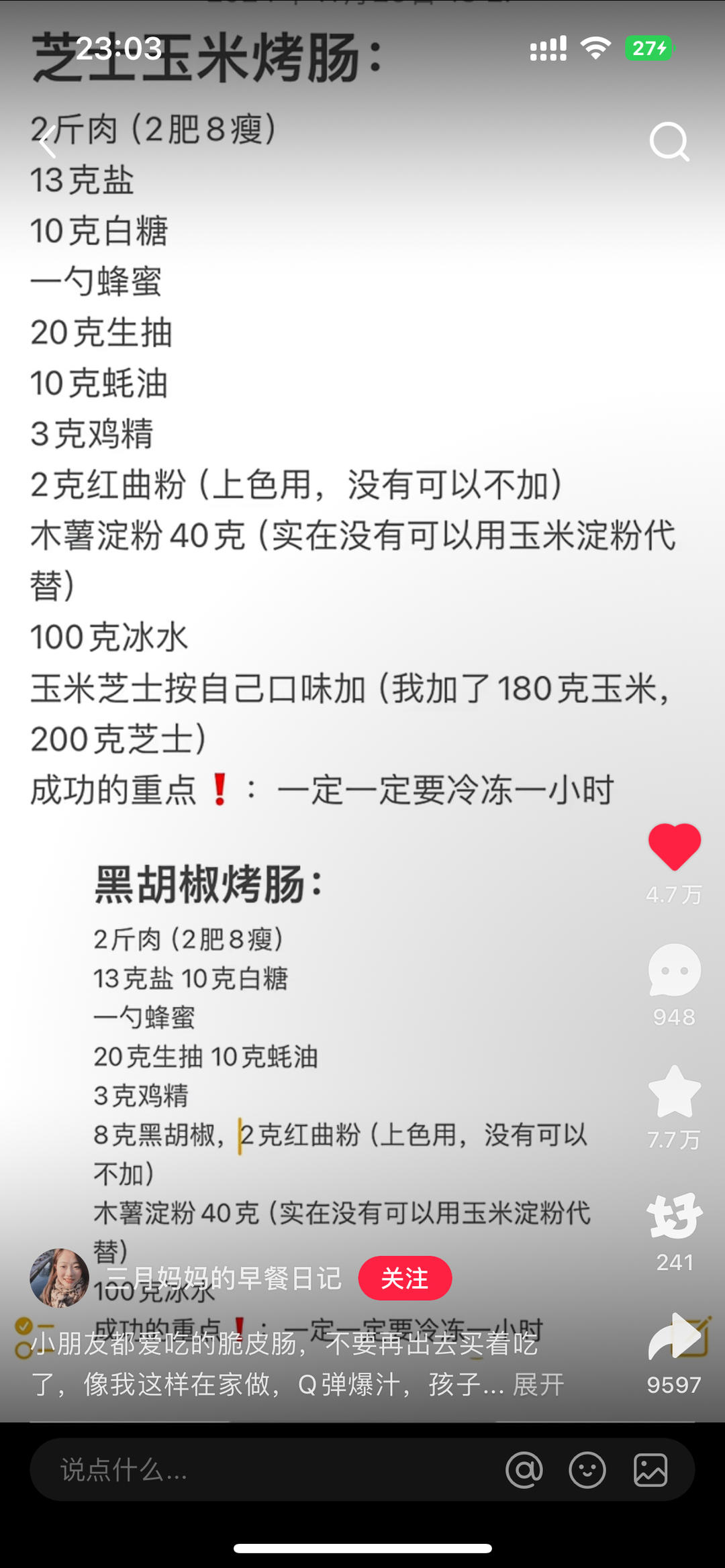725x1568 pixels.
Task: Unlike the post by tapping the red heart
Action: click(x=674, y=847)
